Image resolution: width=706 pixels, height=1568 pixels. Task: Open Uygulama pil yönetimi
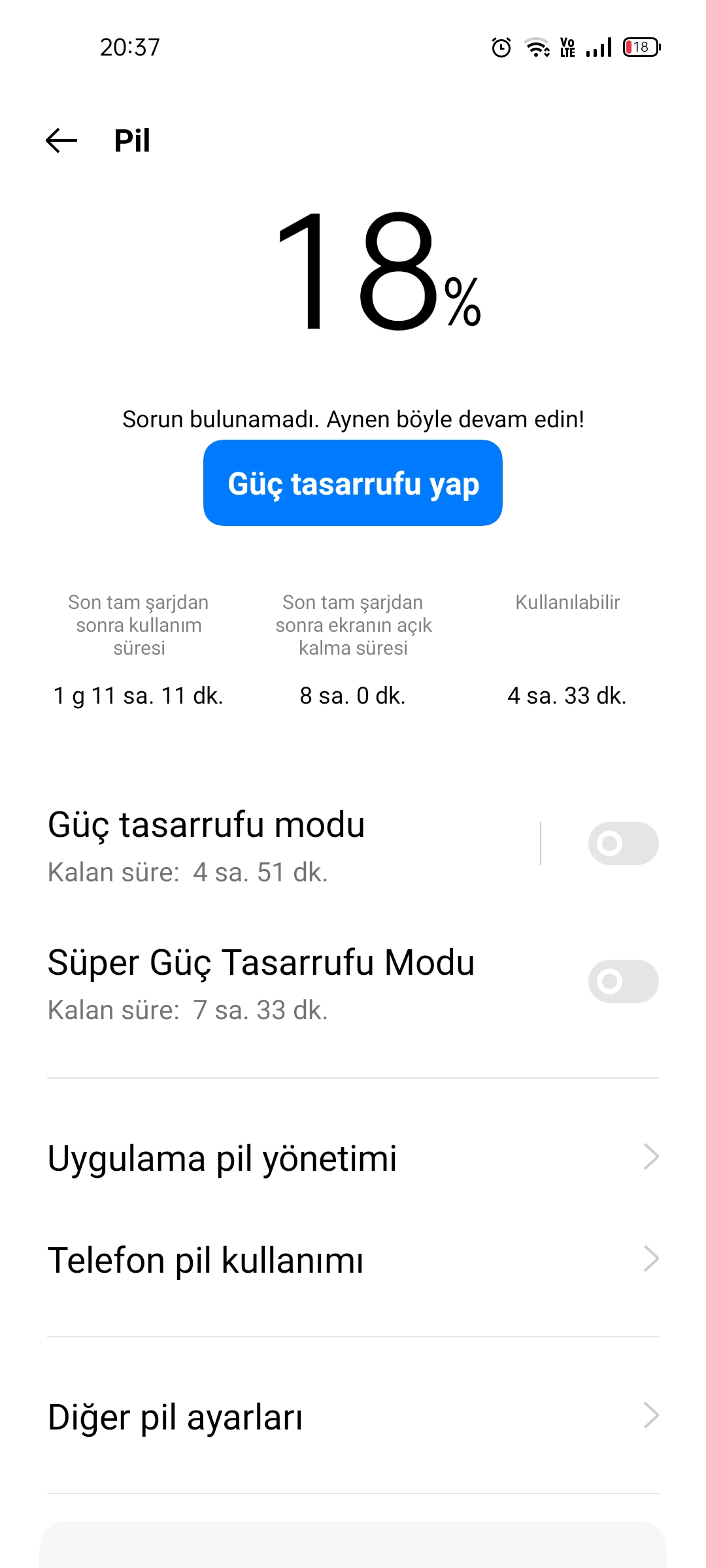[353, 1158]
